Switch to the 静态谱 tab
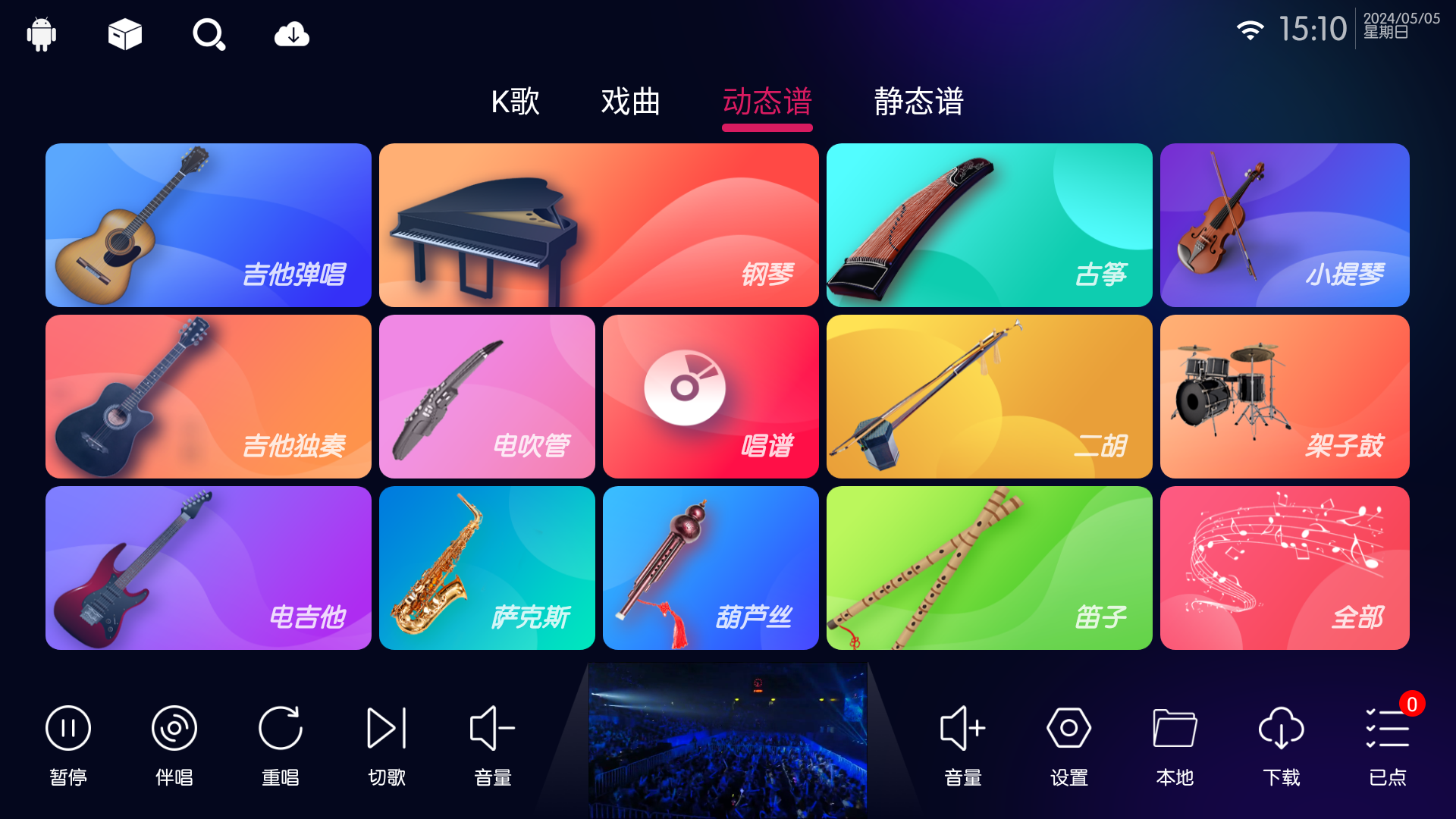This screenshot has height=819, width=1456. [x=918, y=102]
